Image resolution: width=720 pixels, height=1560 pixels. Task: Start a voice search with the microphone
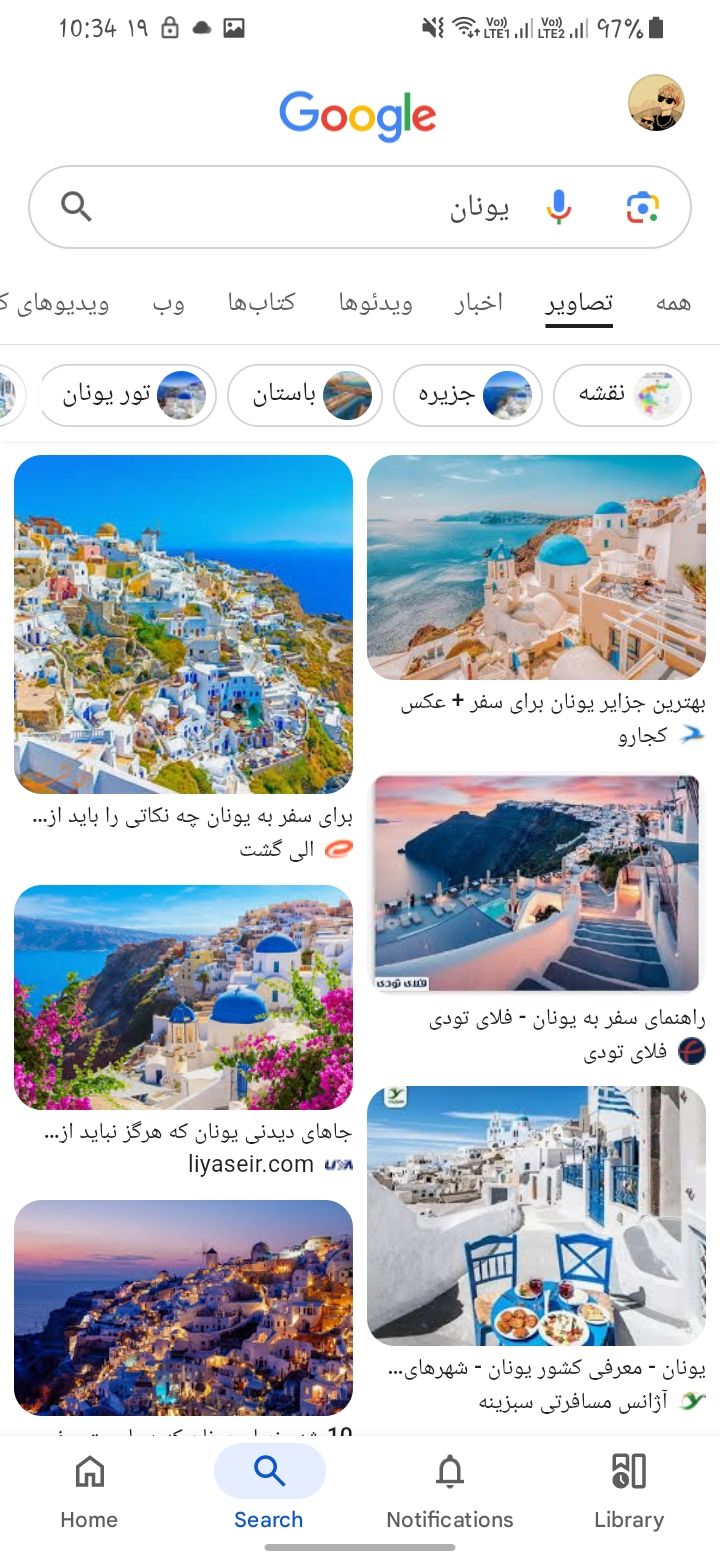tap(559, 207)
